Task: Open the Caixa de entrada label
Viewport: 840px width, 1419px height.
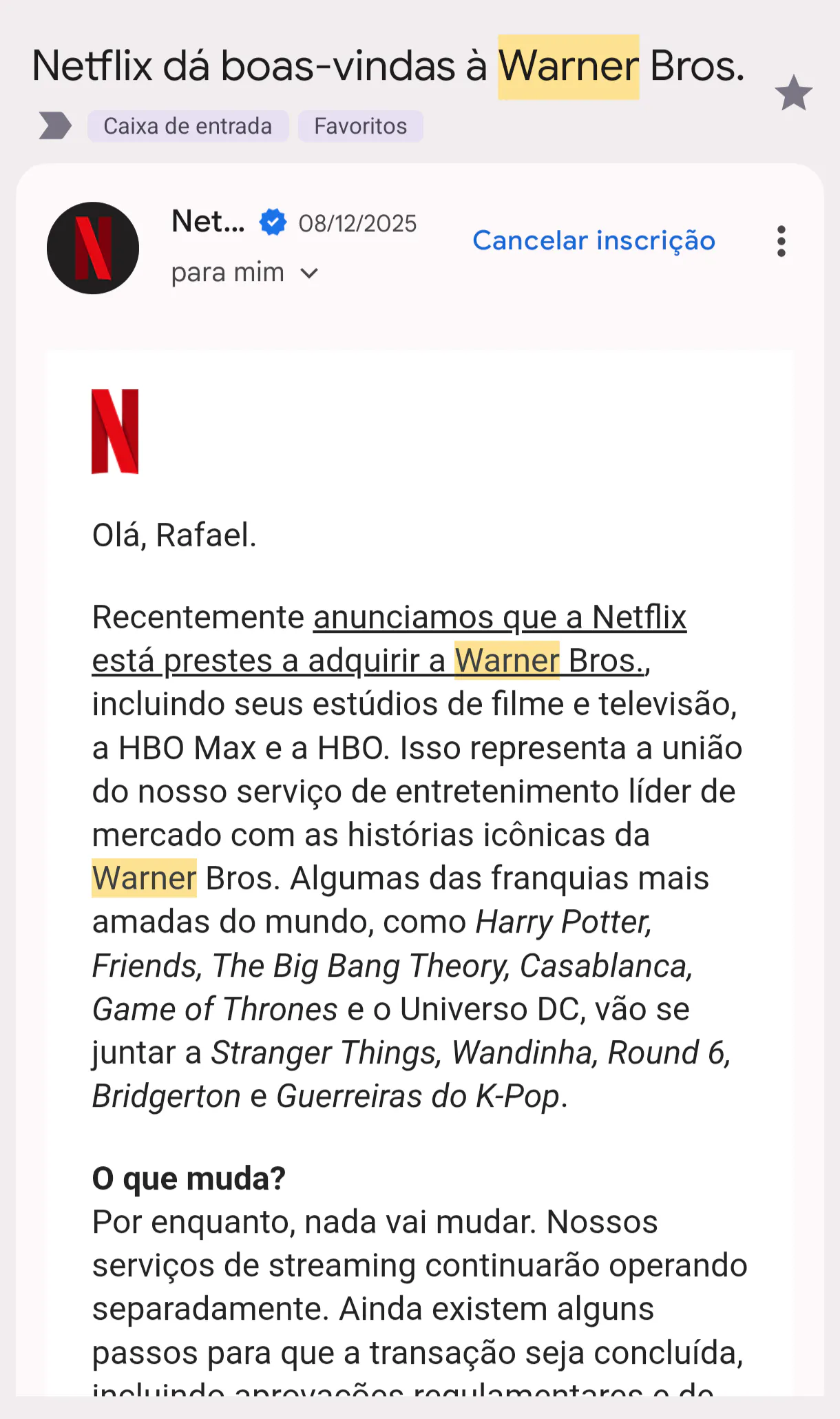Action: coord(187,126)
